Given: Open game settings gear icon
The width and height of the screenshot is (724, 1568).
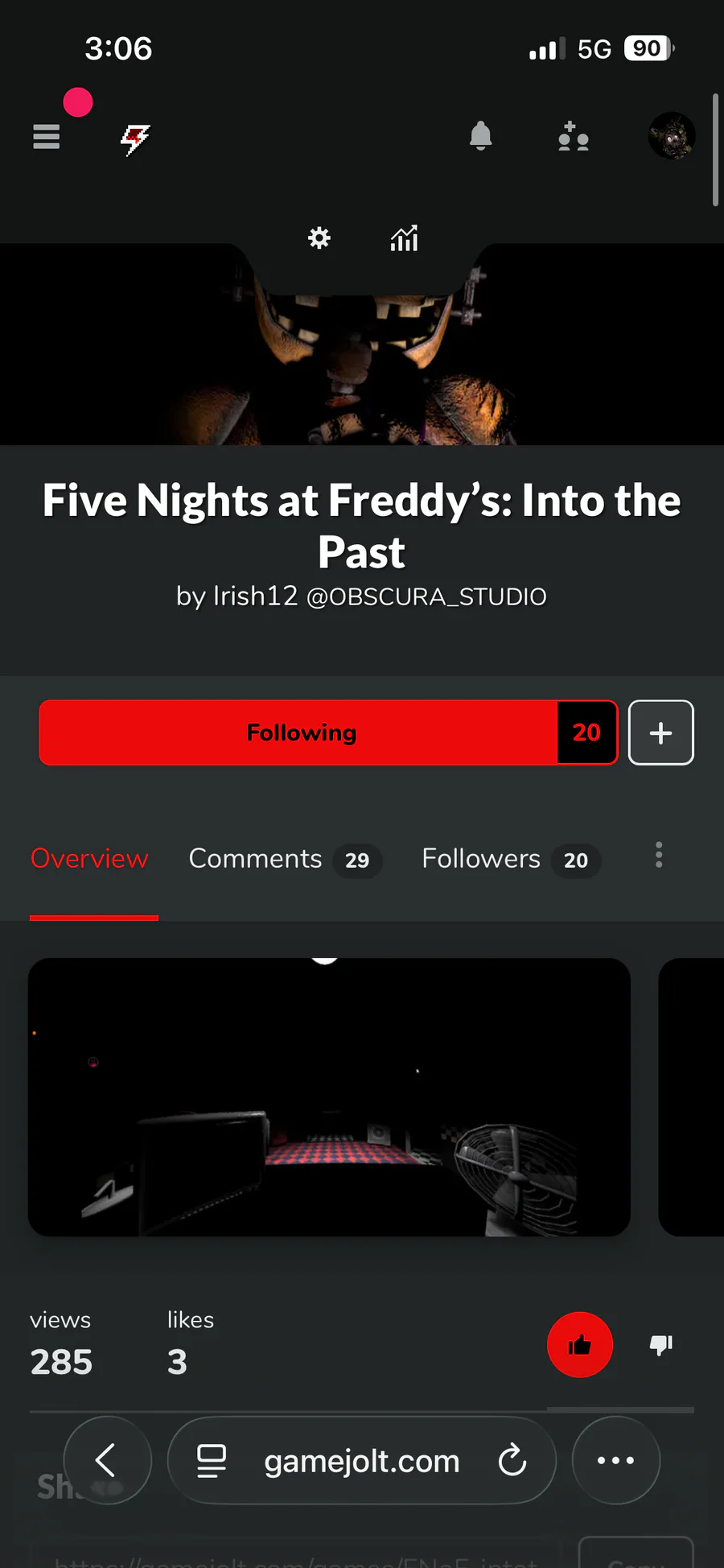Looking at the screenshot, I should click(x=319, y=238).
